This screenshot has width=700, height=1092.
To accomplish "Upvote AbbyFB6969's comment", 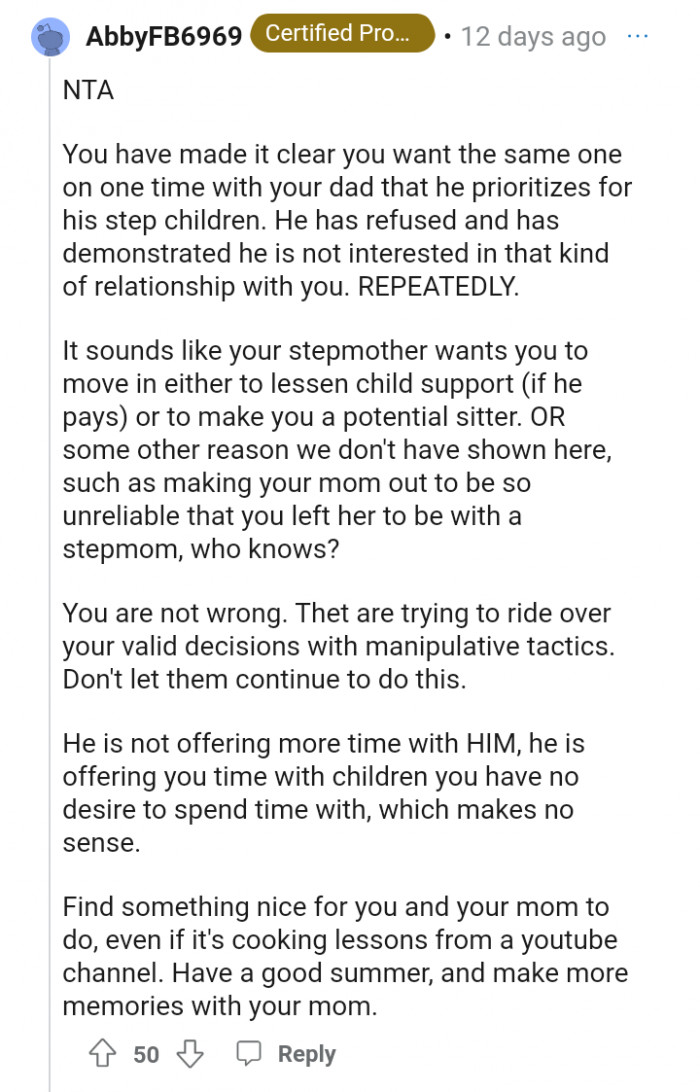I will coord(103,1053).
